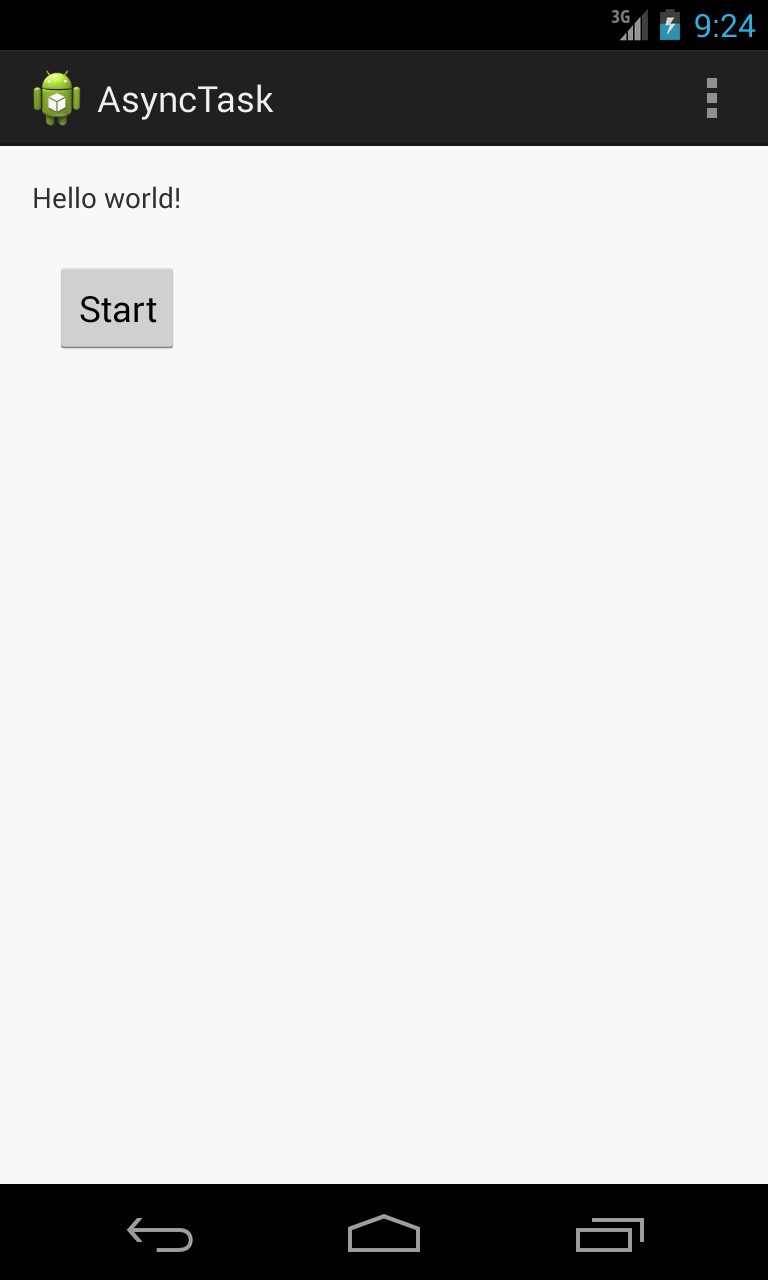Click the Android robot app icon

[57, 97]
